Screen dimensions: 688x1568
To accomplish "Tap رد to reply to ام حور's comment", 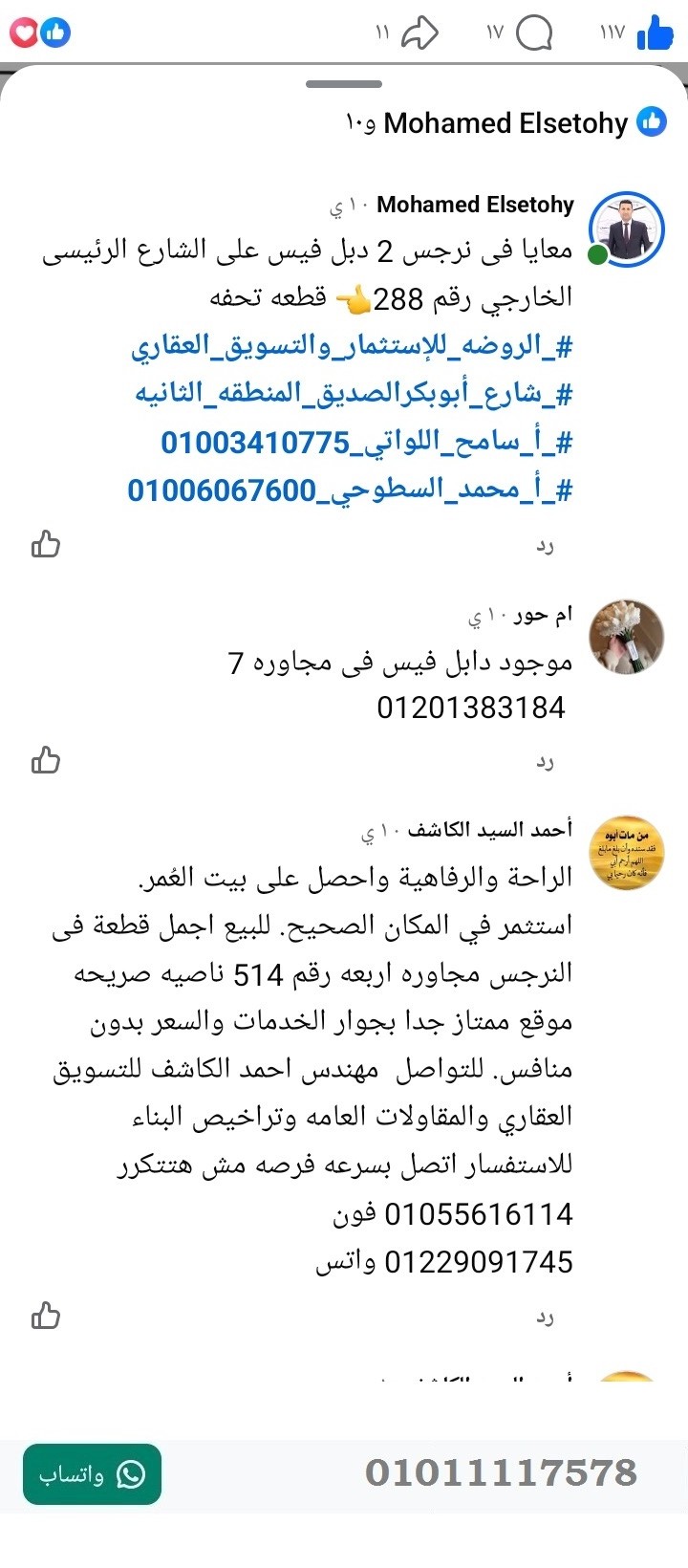I will [546, 761].
